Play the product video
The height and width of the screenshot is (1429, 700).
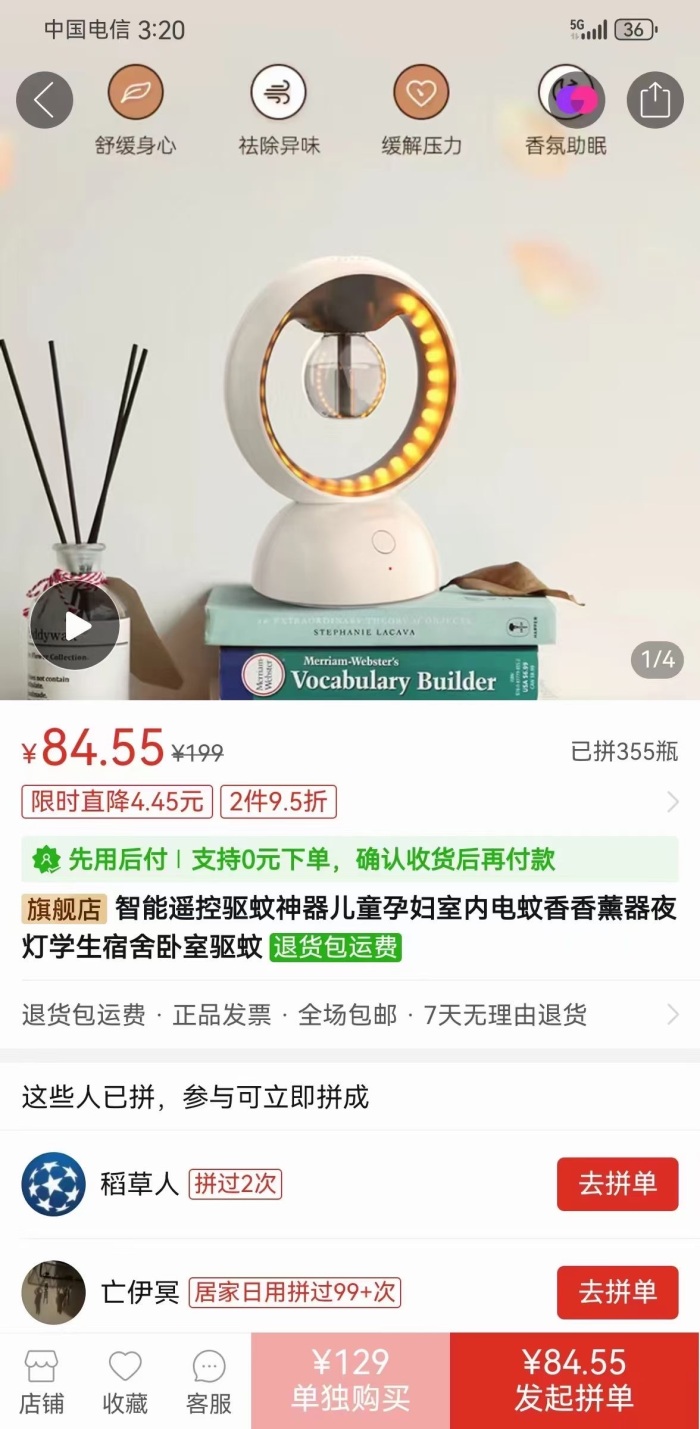point(75,626)
